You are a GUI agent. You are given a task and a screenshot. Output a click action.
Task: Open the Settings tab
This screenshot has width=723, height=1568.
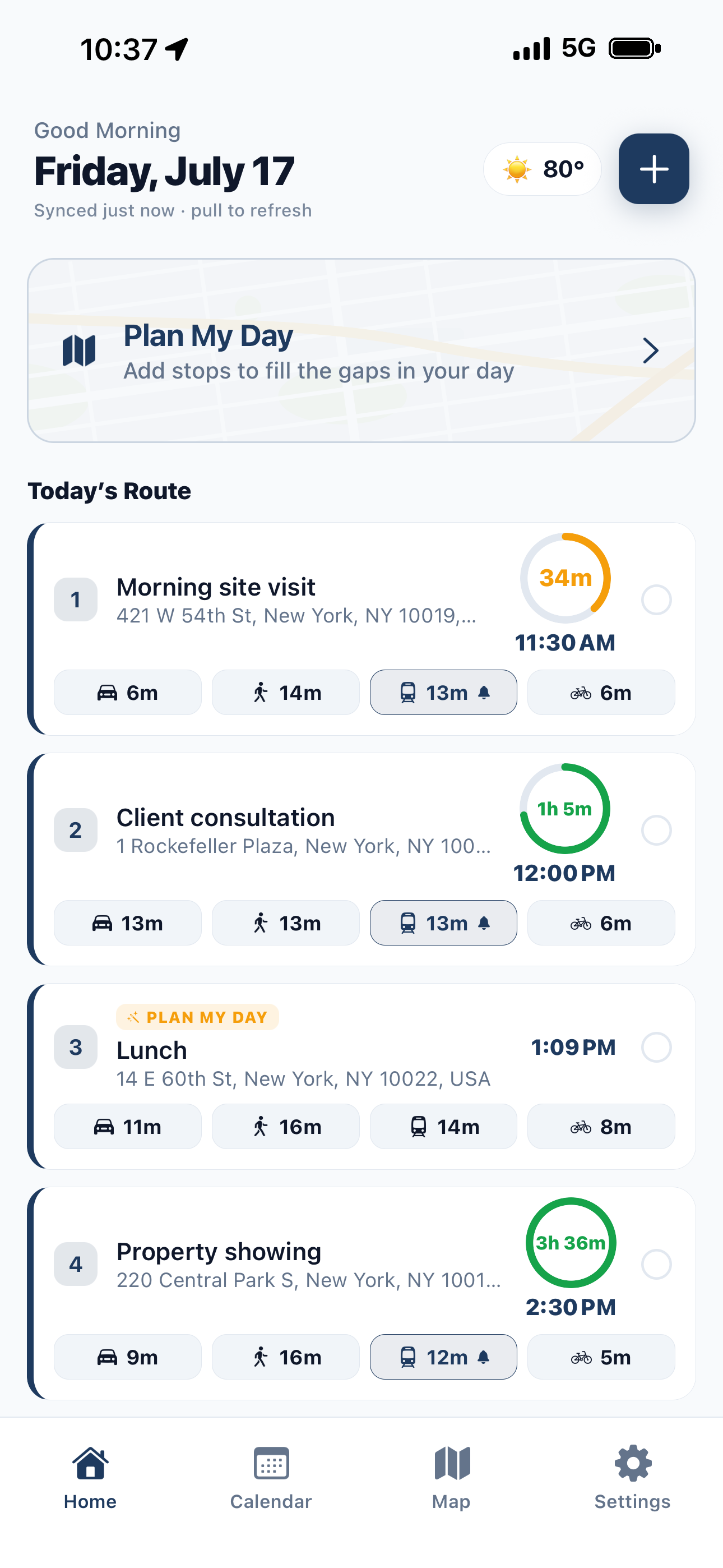pyautogui.click(x=632, y=1478)
